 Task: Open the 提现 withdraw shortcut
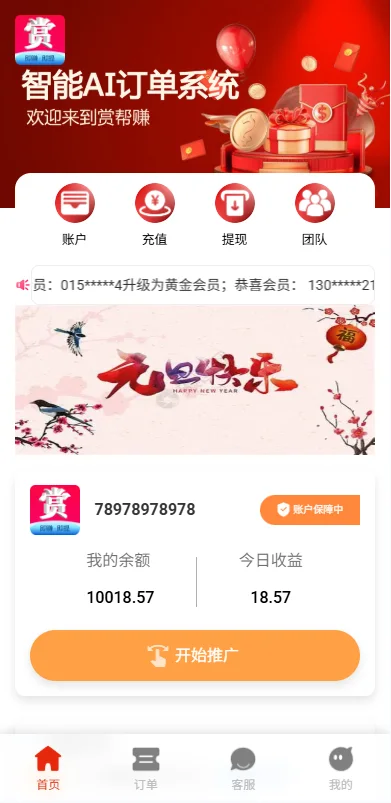click(x=235, y=215)
